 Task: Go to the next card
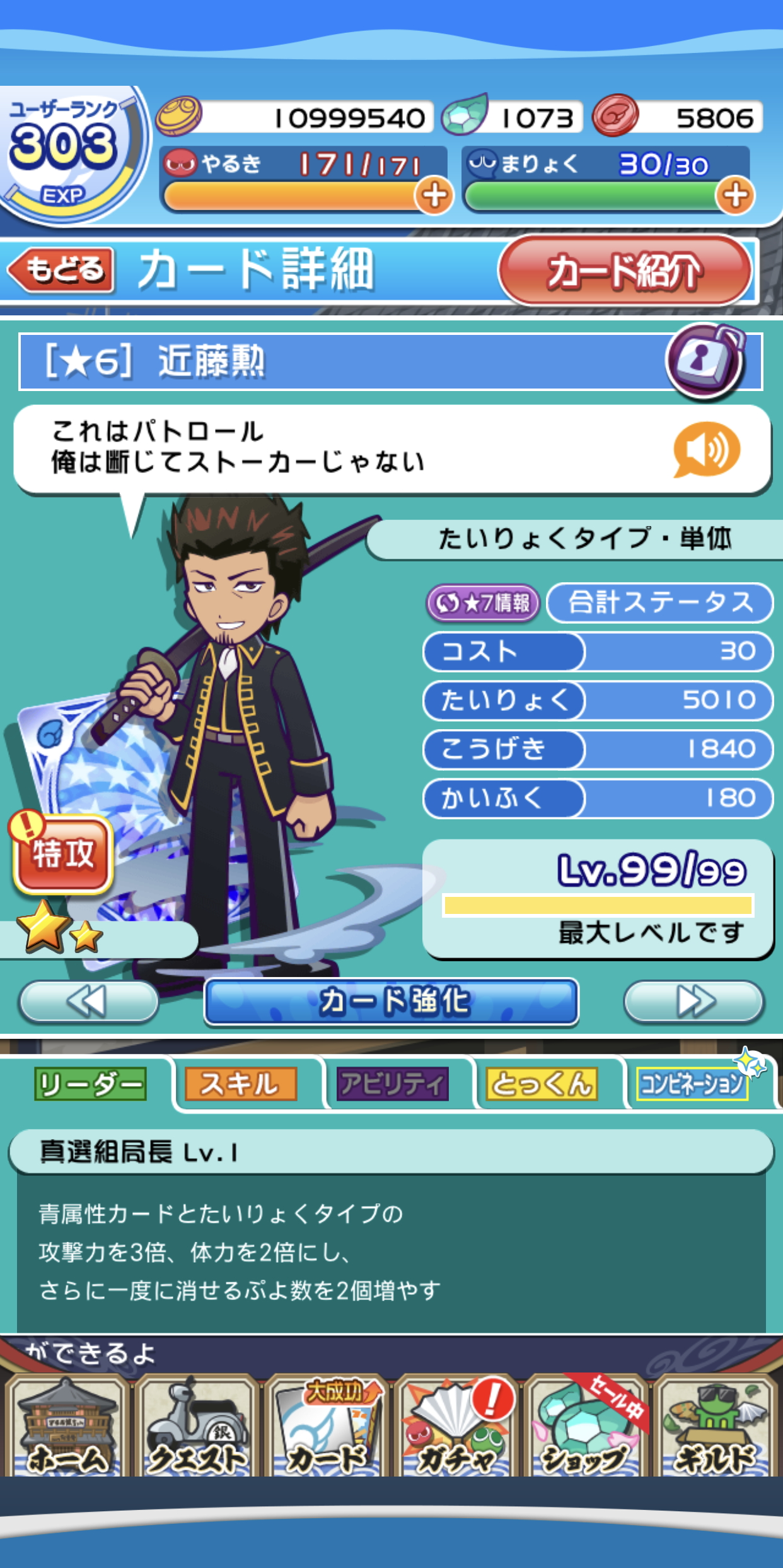tap(693, 1001)
